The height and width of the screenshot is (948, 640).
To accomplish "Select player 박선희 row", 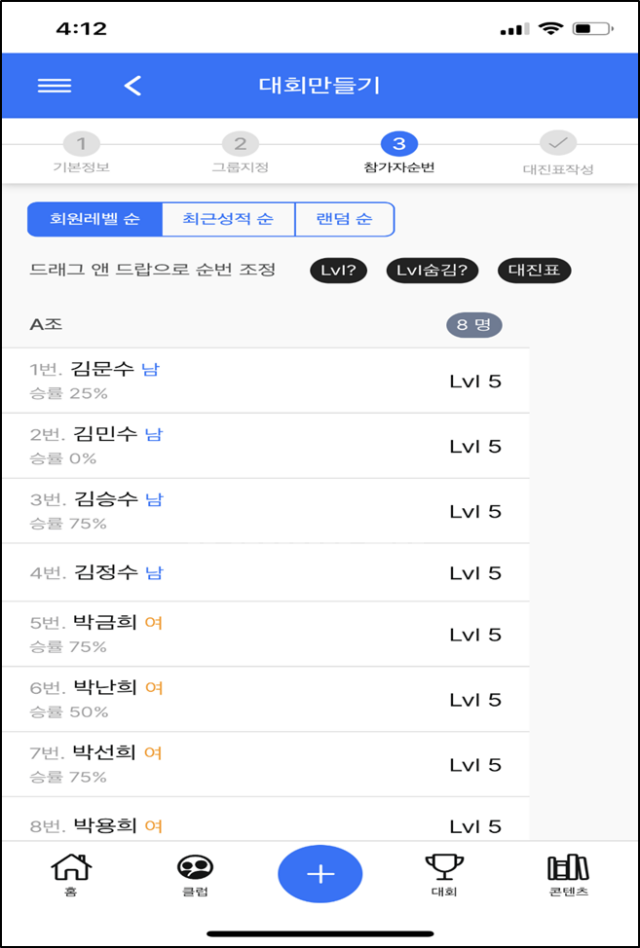I will coord(265,764).
